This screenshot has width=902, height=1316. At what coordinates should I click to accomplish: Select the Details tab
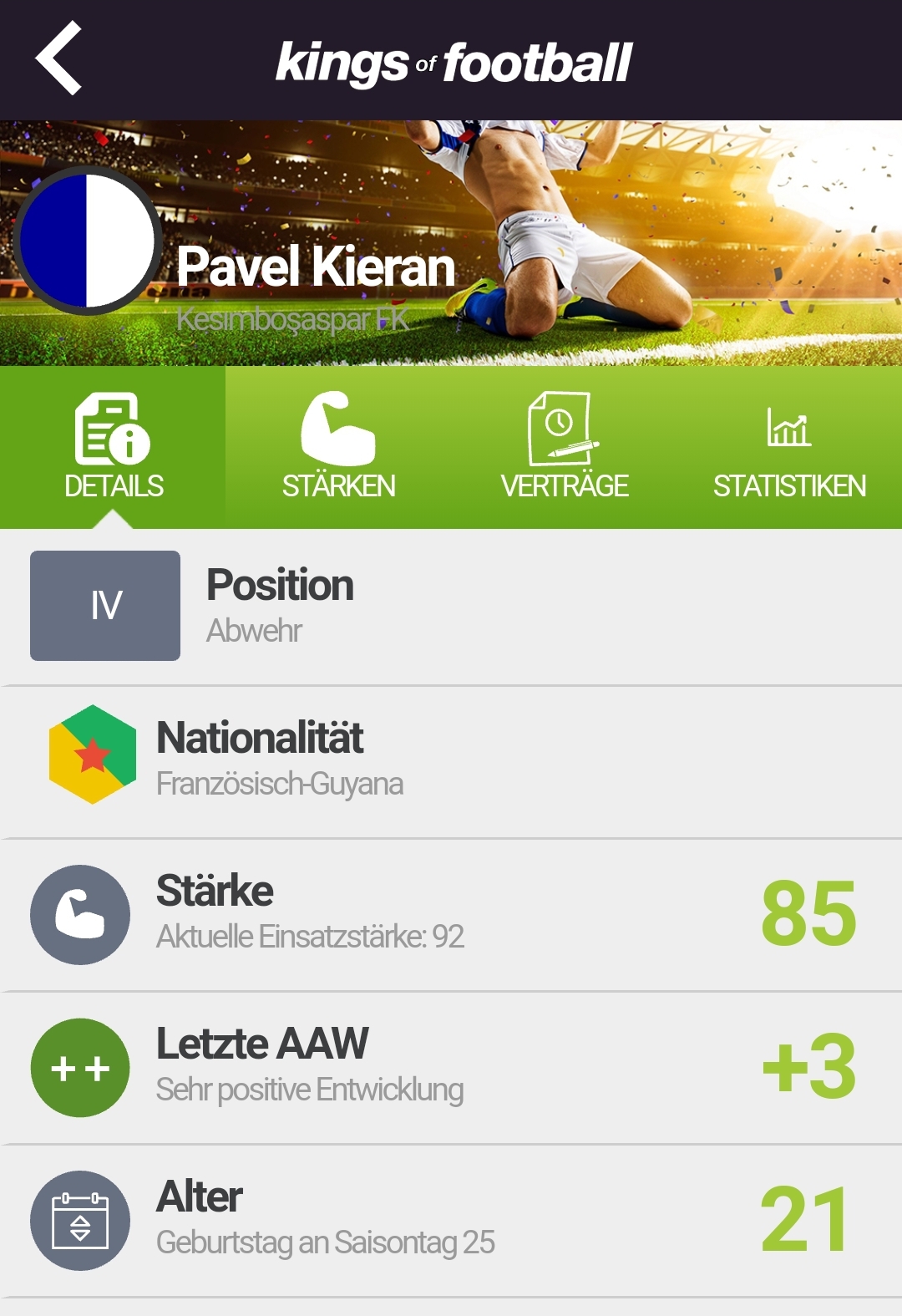coord(113,447)
